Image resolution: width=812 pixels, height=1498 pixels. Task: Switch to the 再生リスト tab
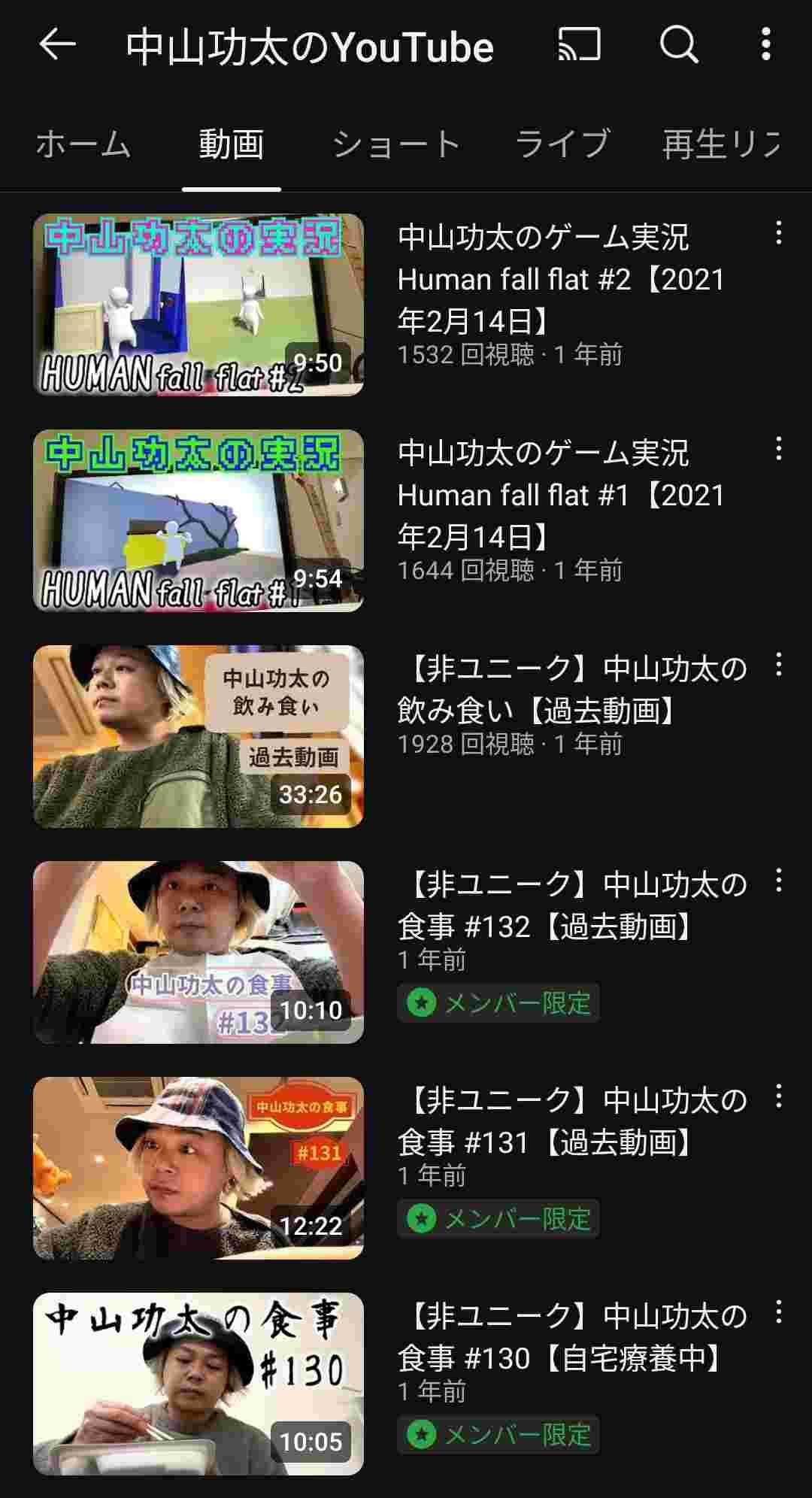[722, 144]
